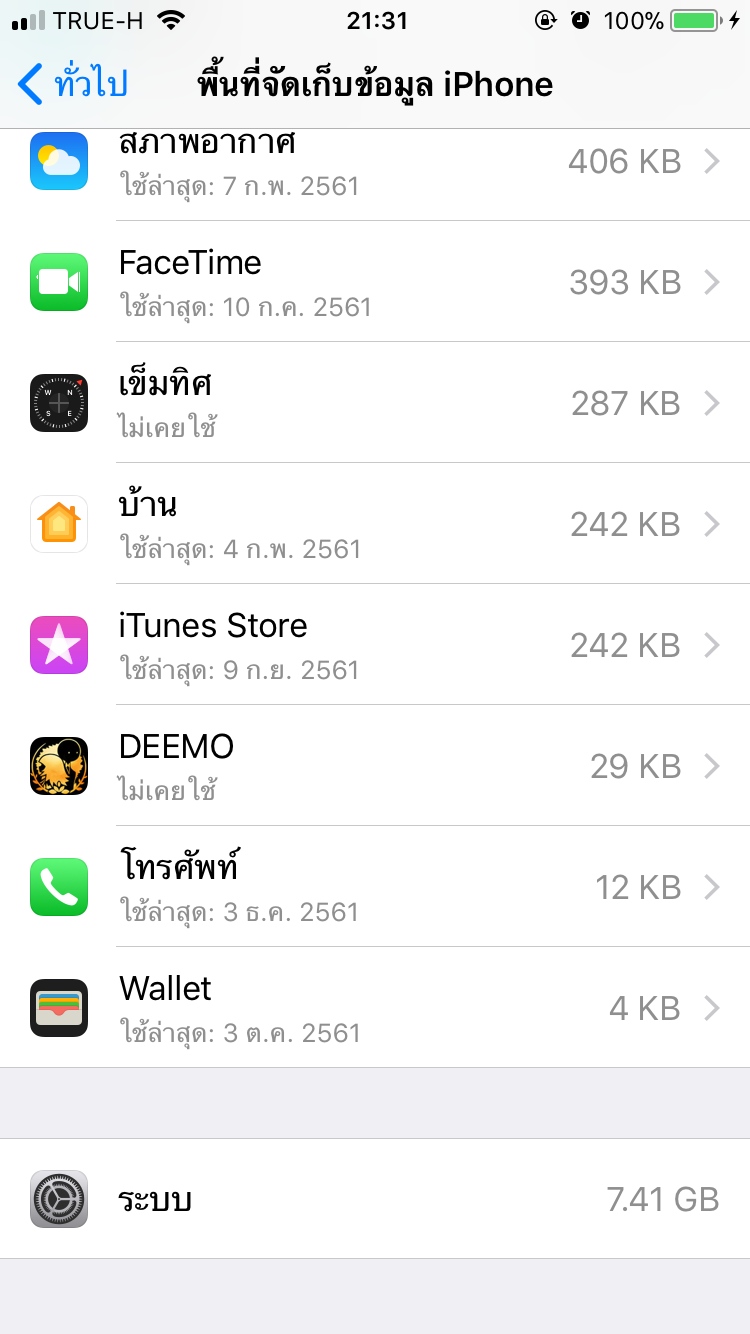Viewport: 750px width, 1334px height.
Task: View iTunes Store storage usage
Action: pos(375,645)
